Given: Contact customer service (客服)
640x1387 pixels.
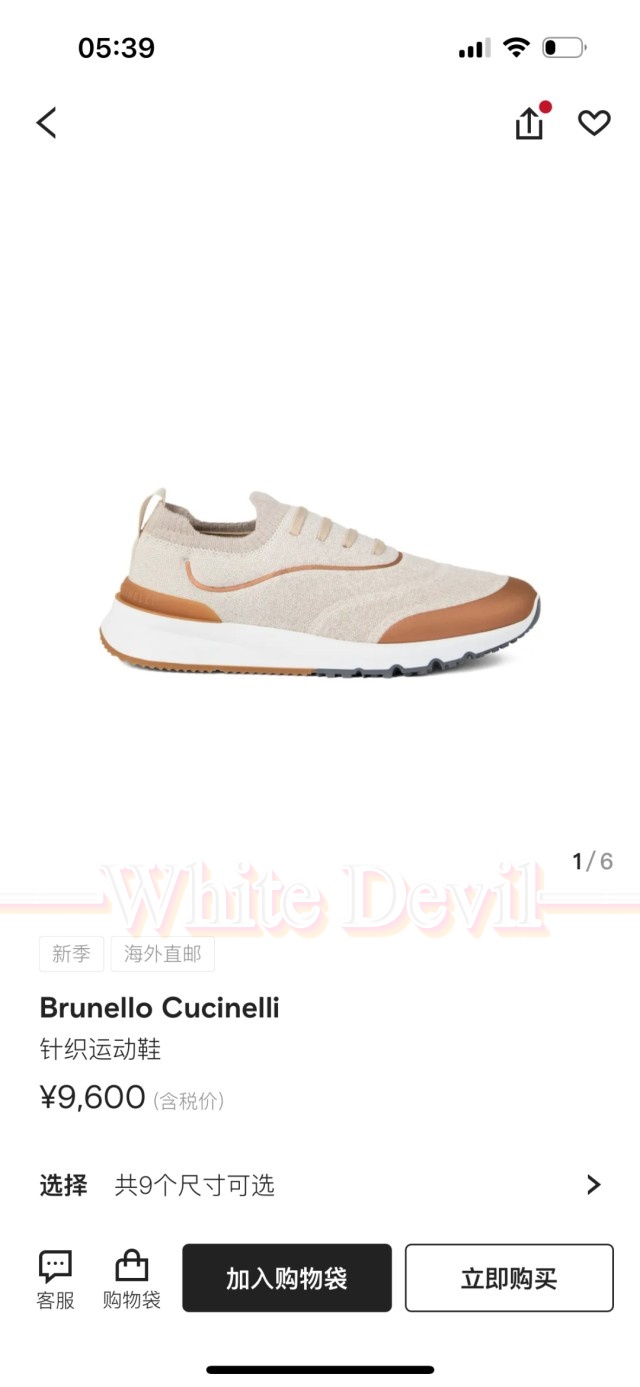Looking at the screenshot, I should (x=56, y=1279).
